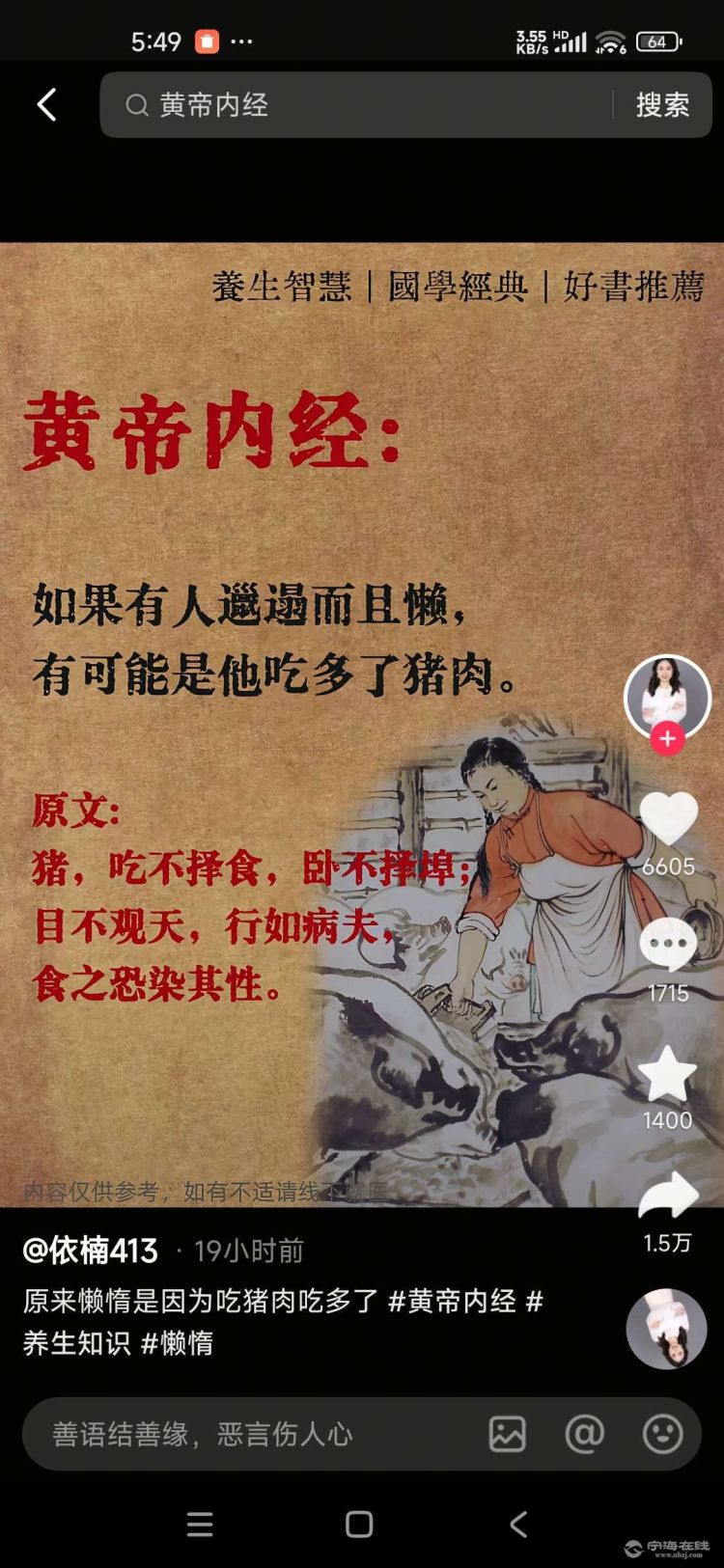Share this video via the arrow icon
The width and height of the screenshot is (724, 1568).
[668, 1197]
